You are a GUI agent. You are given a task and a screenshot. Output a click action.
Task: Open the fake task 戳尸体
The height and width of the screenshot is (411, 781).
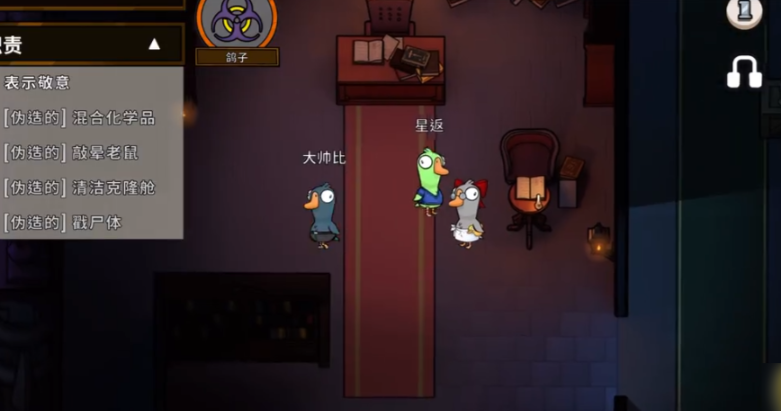point(62,222)
